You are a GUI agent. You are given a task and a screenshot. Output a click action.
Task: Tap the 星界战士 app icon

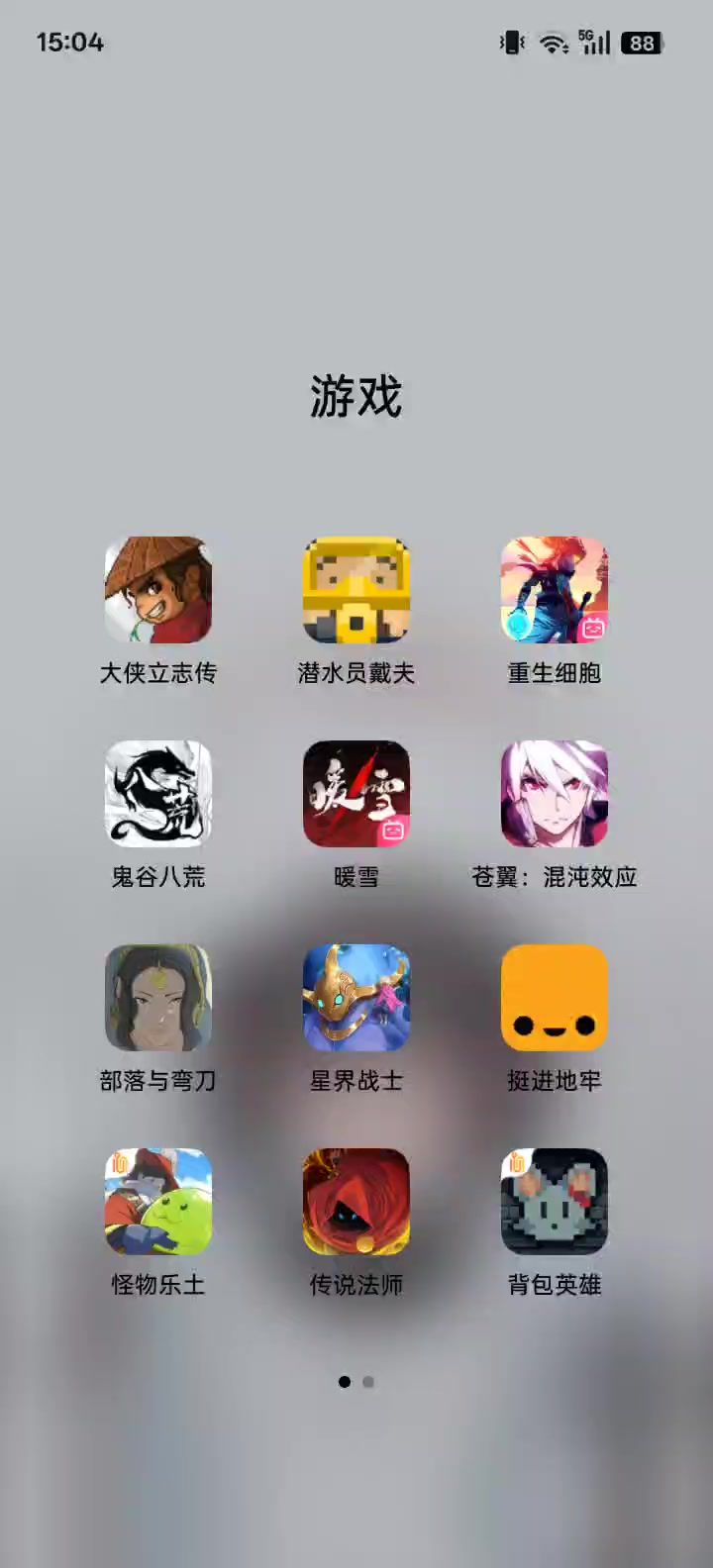[356, 998]
